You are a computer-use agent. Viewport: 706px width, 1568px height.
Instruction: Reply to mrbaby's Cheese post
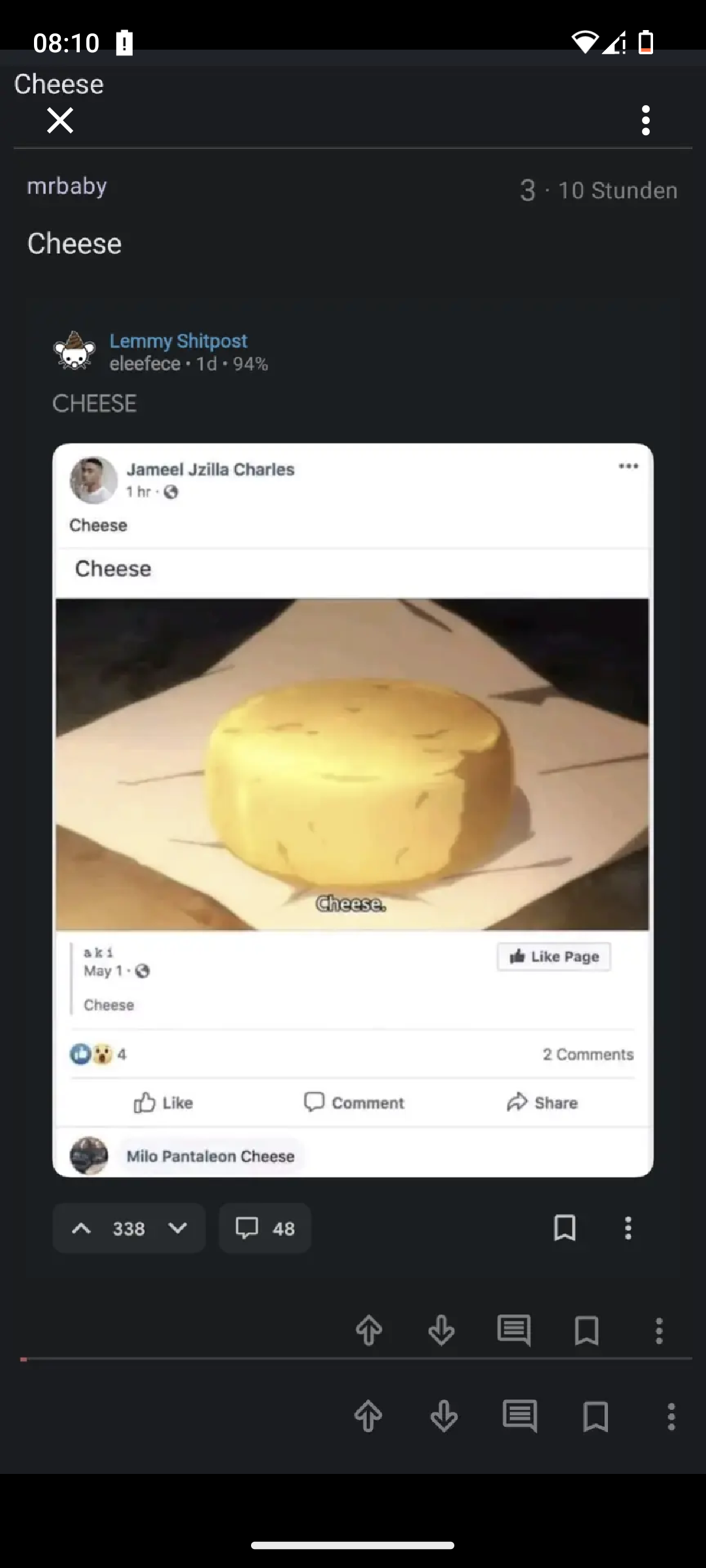(514, 1330)
